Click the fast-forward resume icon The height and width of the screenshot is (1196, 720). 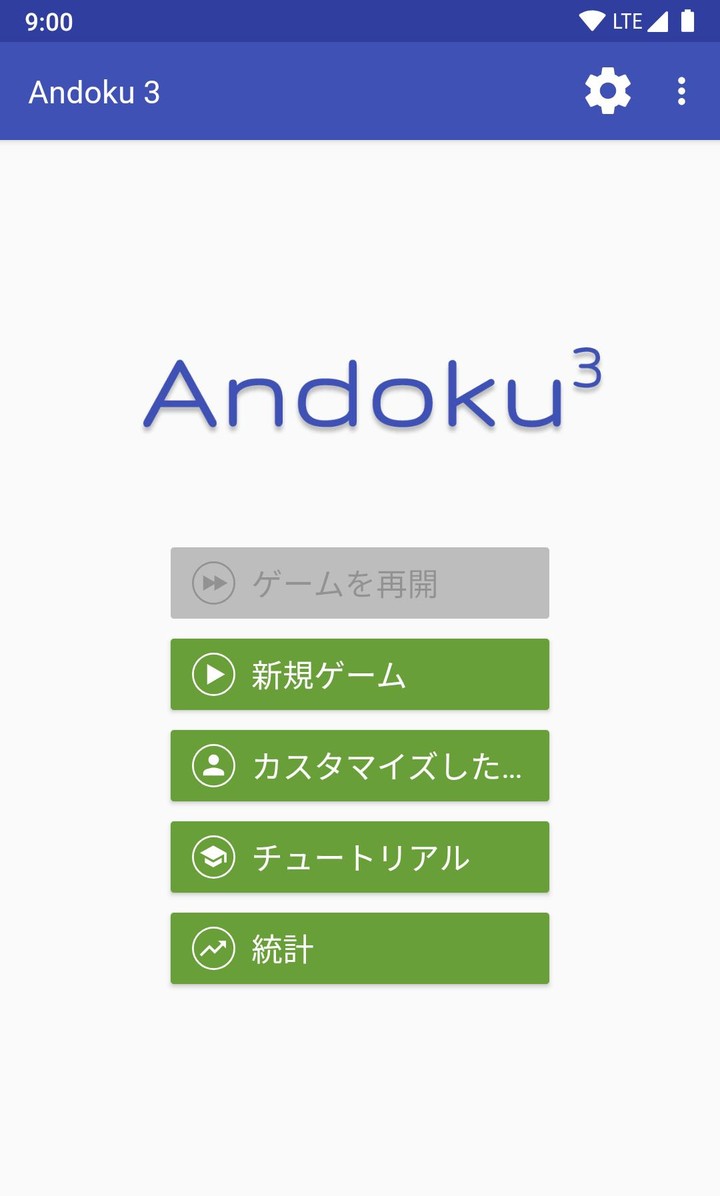click(x=212, y=582)
